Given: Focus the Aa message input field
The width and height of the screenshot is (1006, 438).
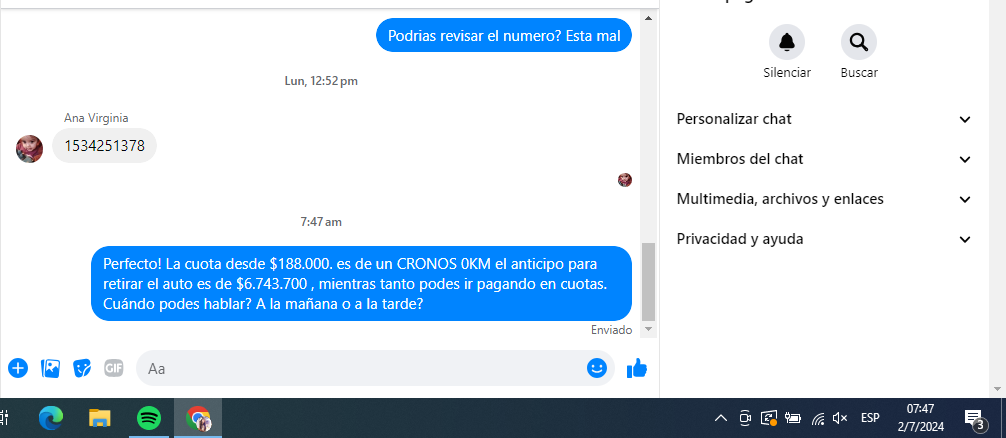Looking at the screenshot, I should coord(360,368).
